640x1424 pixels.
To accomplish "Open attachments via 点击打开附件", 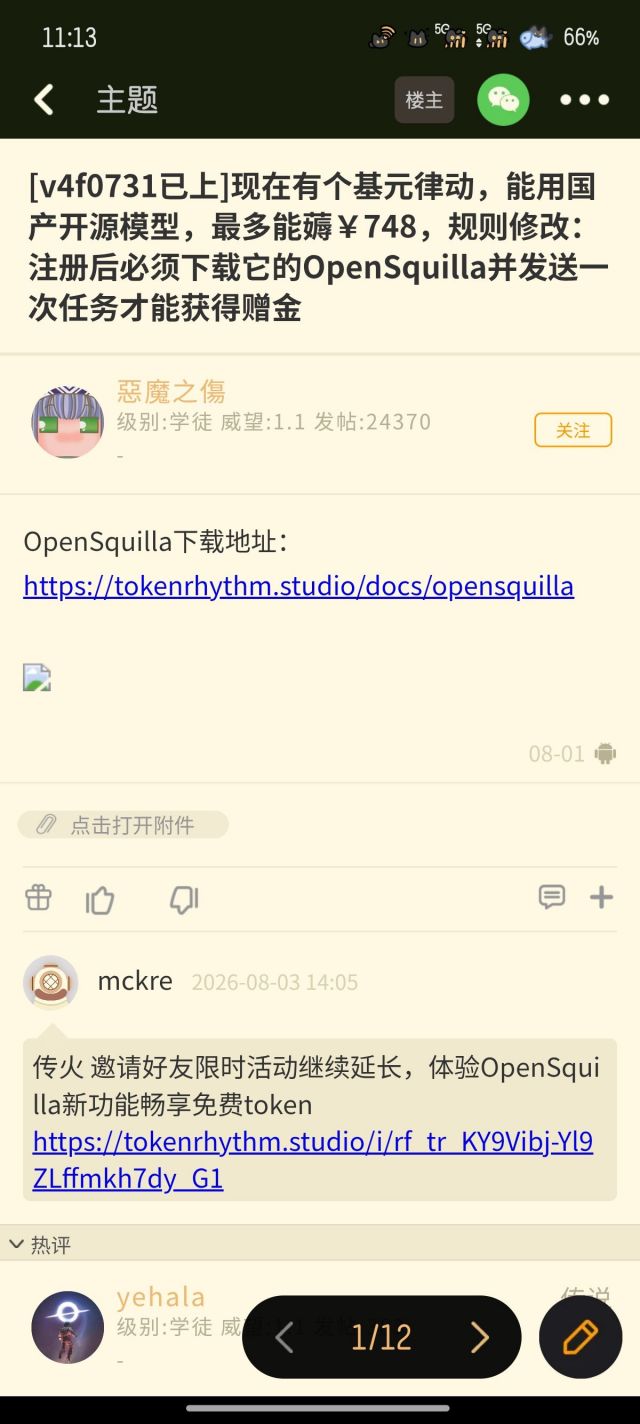I will (124, 825).
